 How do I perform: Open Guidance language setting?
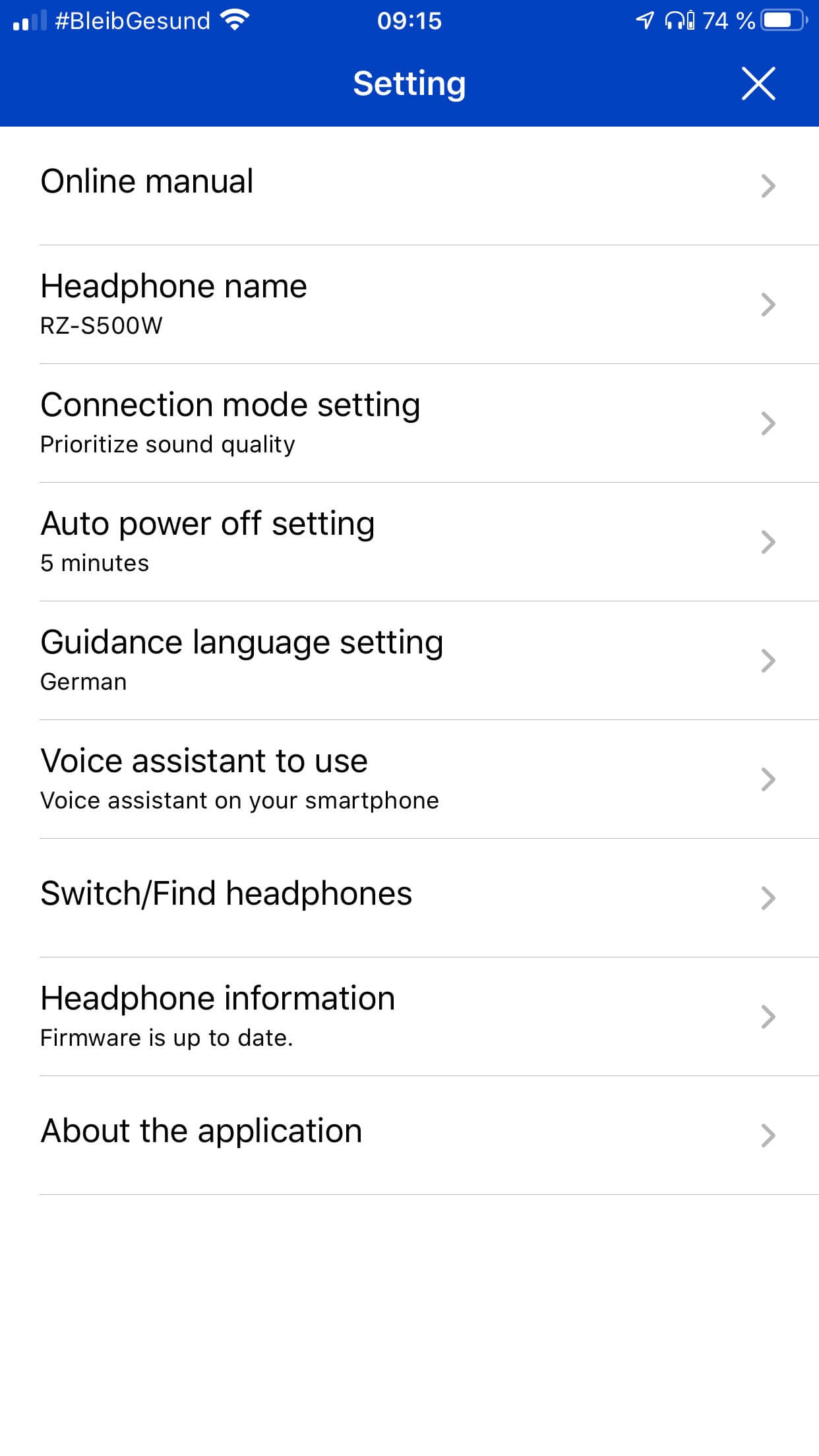[409, 660]
